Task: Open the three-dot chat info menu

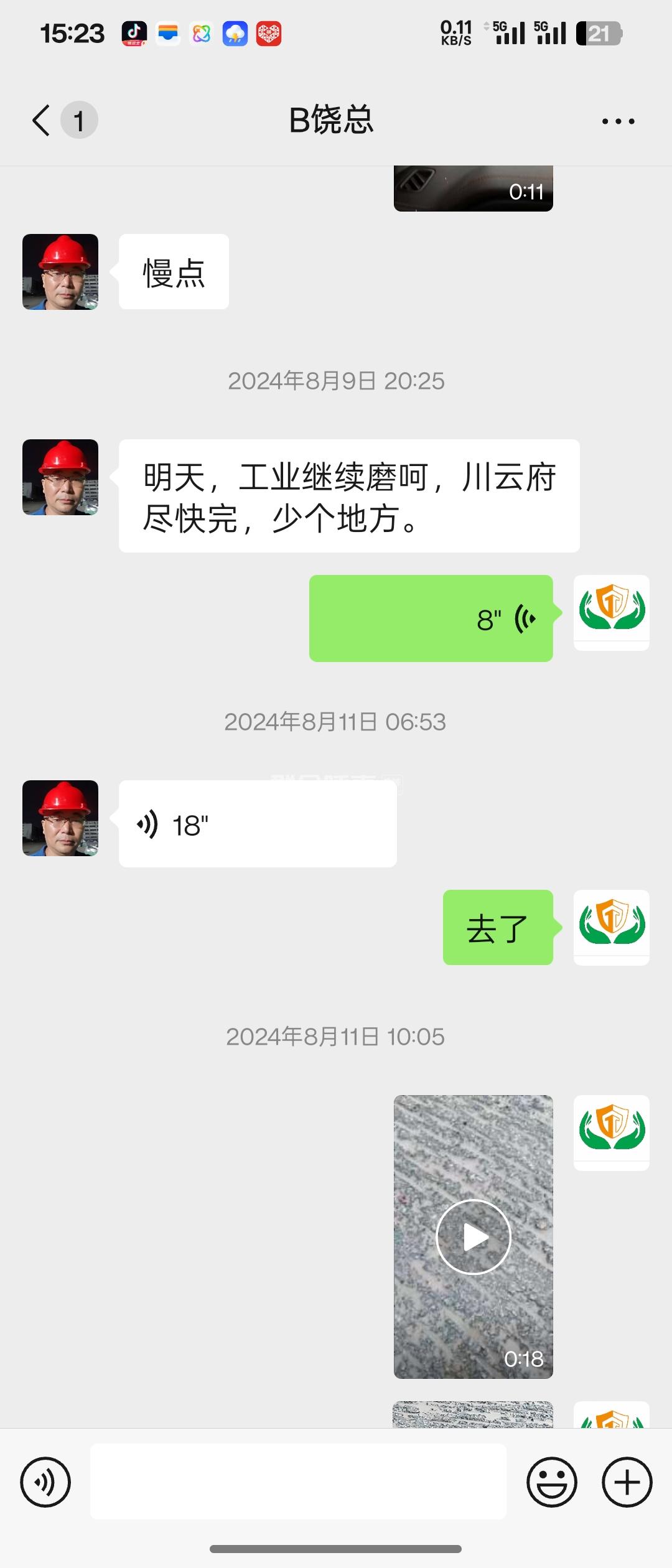Action: pos(618,121)
